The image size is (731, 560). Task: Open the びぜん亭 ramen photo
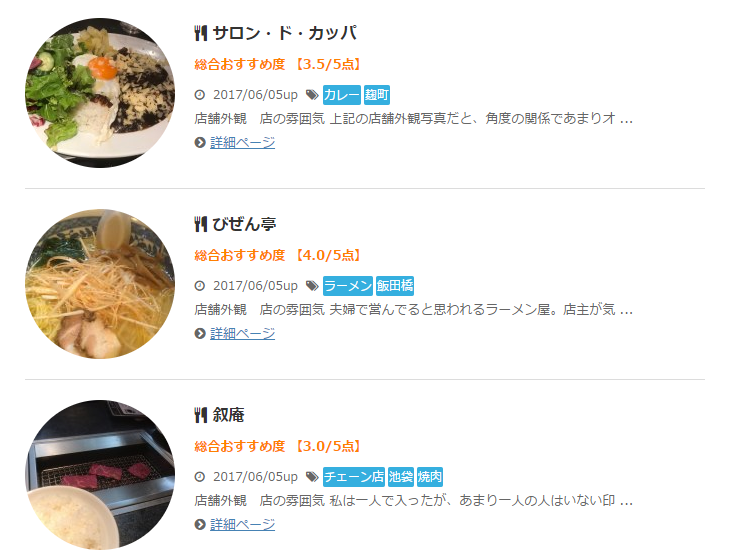coord(100,284)
